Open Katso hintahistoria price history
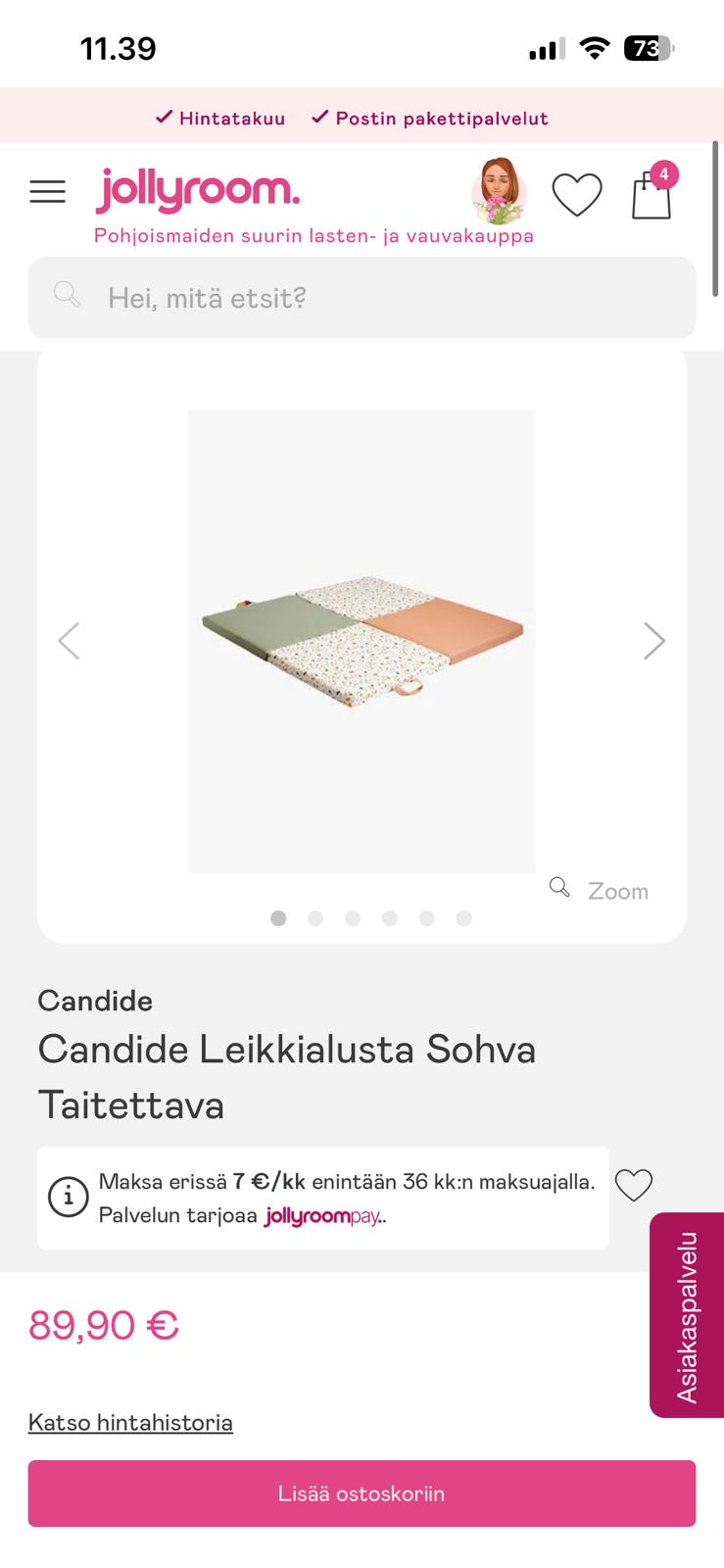 click(131, 1421)
